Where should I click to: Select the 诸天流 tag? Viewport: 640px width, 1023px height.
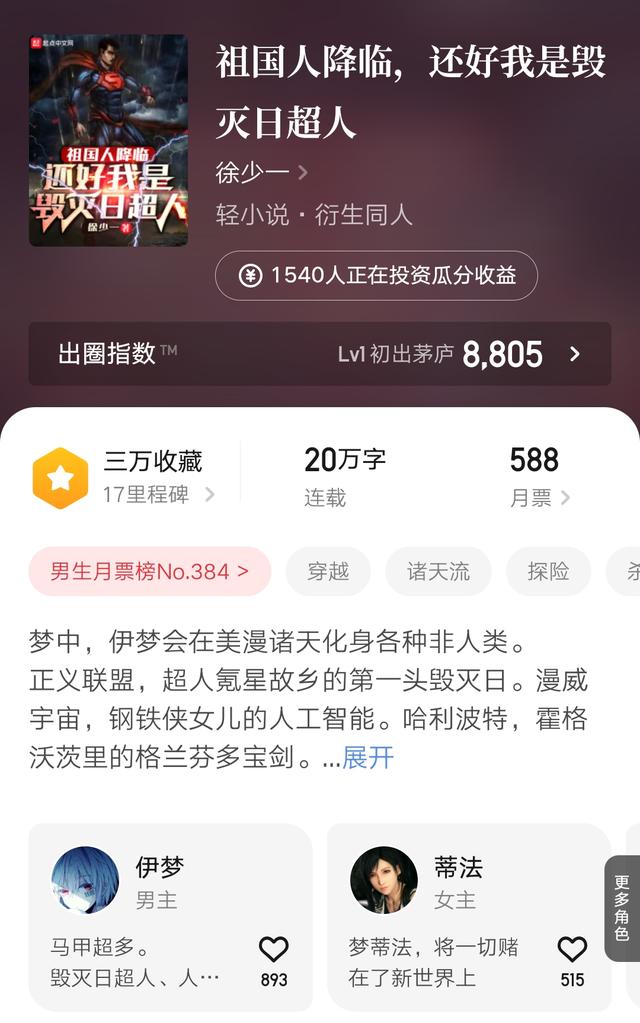[438, 571]
